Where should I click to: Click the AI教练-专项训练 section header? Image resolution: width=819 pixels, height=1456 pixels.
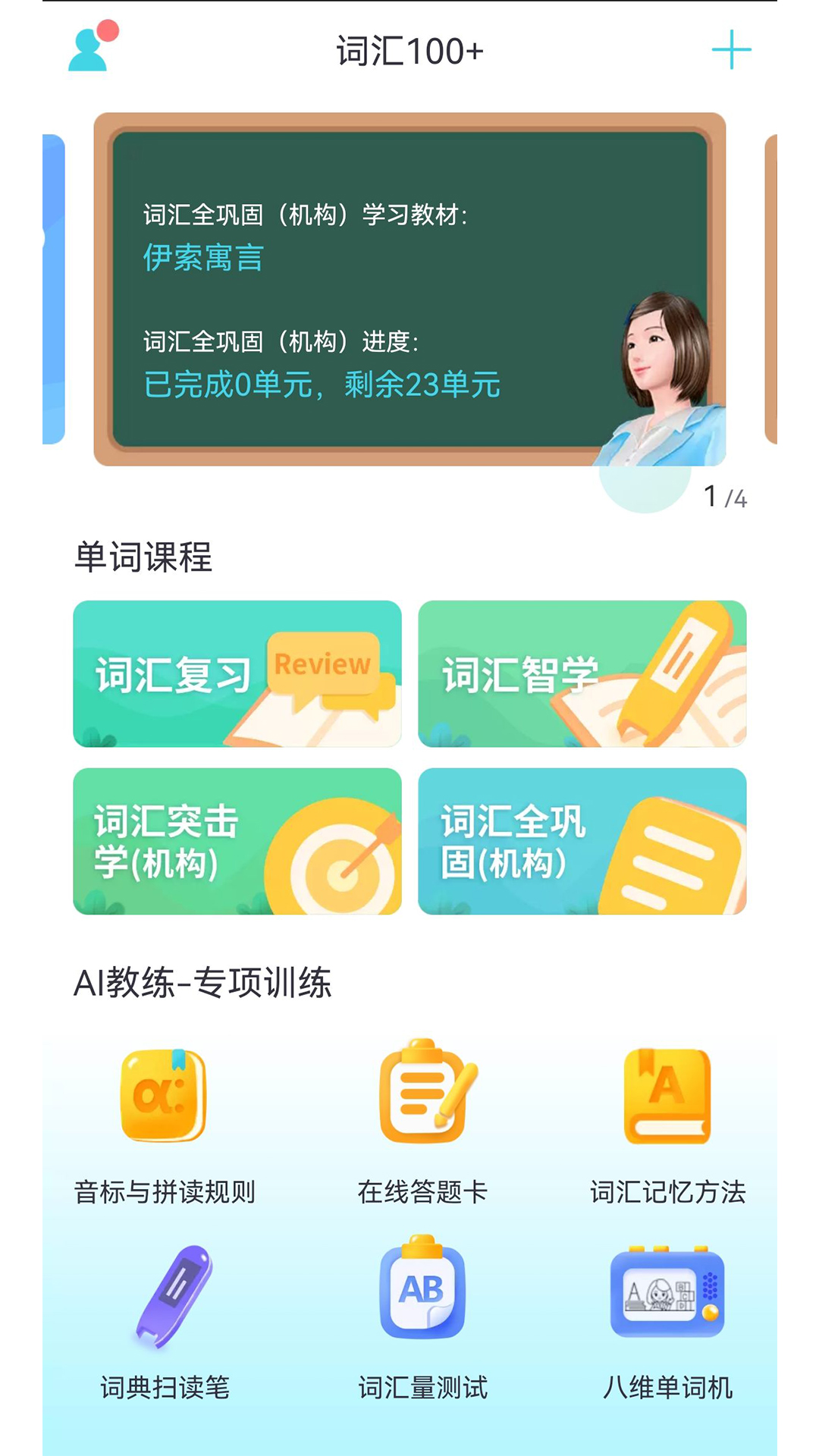(205, 984)
